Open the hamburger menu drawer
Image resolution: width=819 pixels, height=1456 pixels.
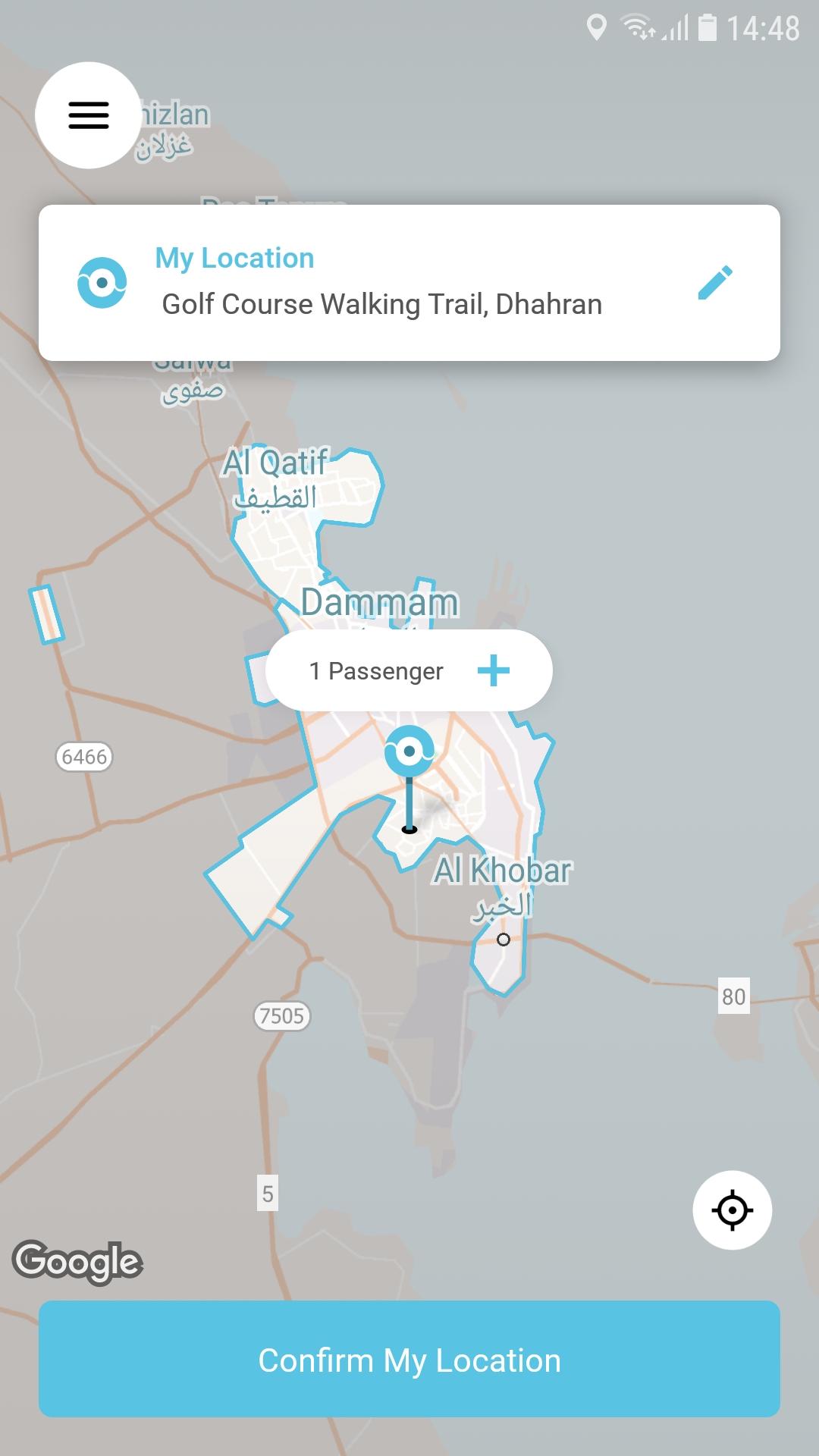point(88,115)
